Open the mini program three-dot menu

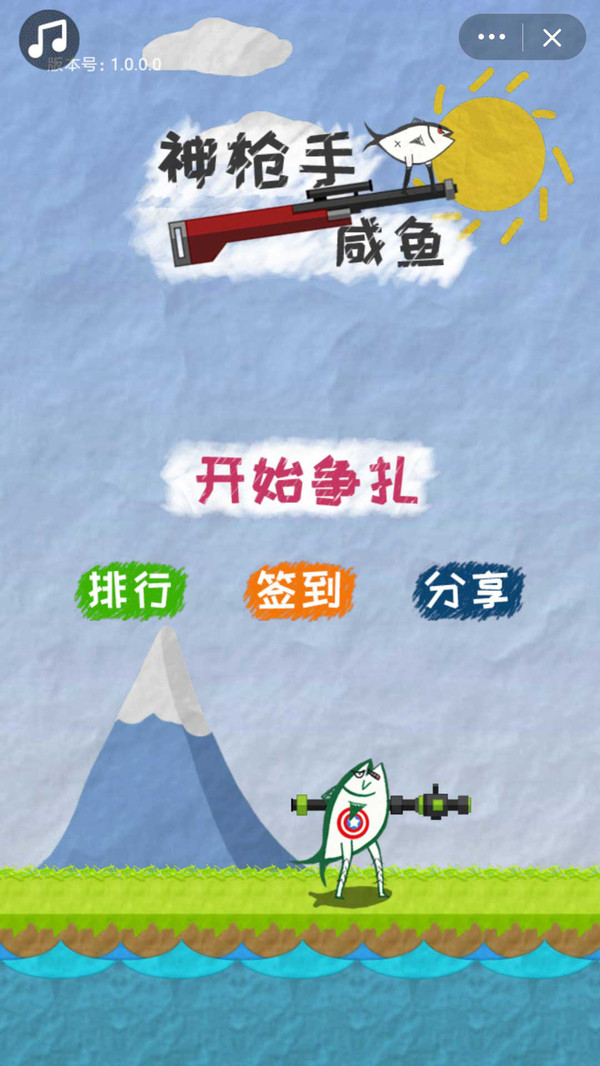click(492, 38)
